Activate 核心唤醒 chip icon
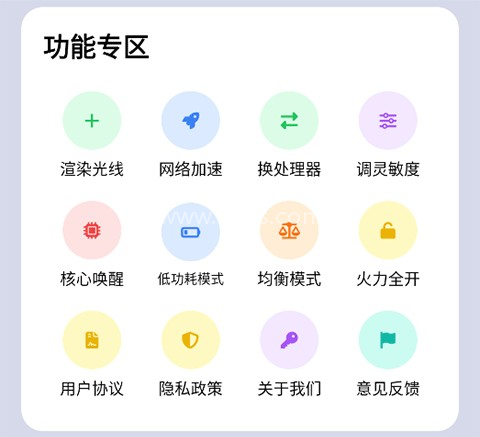The width and height of the screenshot is (480, 437). [92, 230]
